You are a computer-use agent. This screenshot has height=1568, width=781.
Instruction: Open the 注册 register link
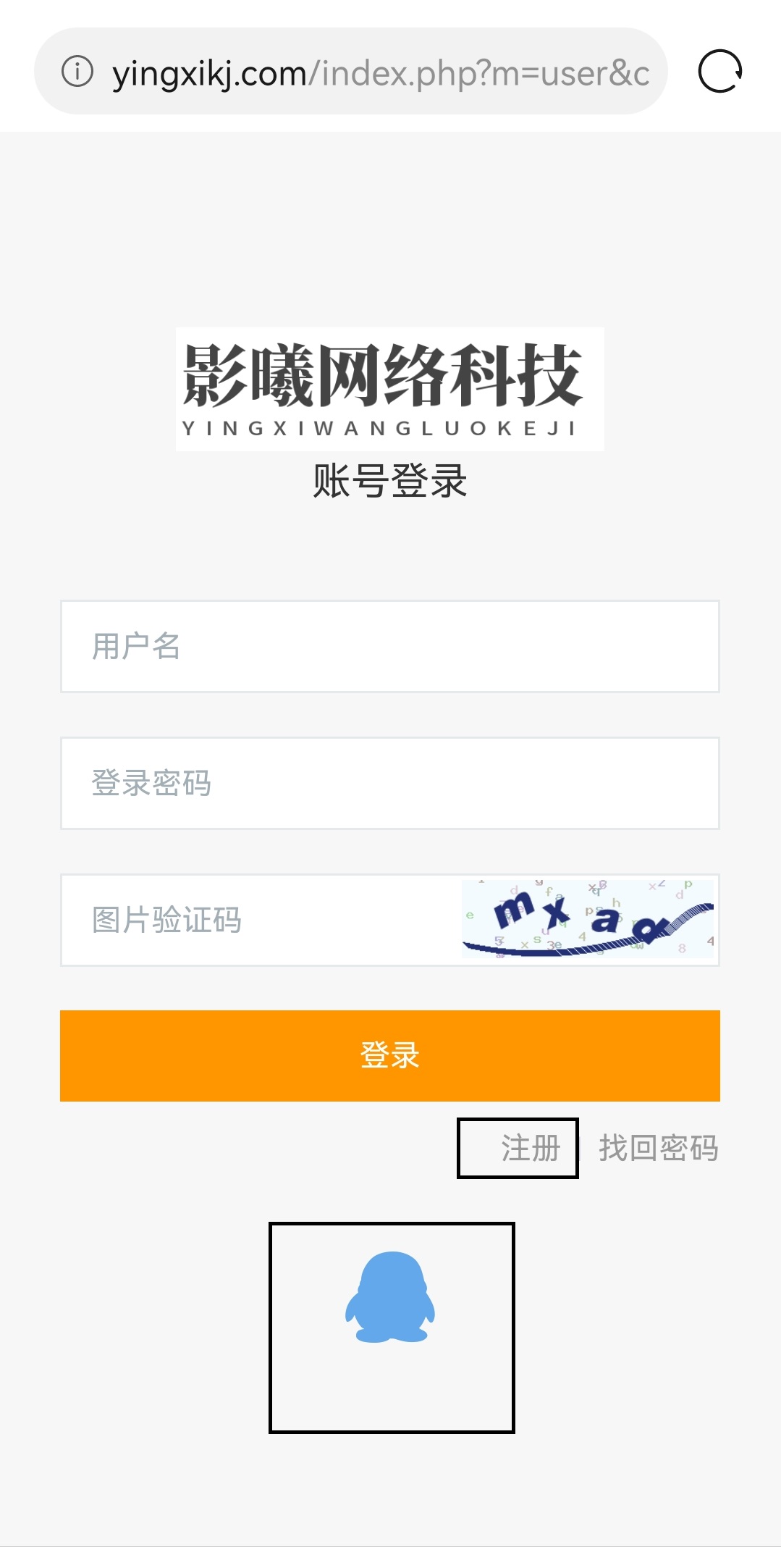point(531,1149)
